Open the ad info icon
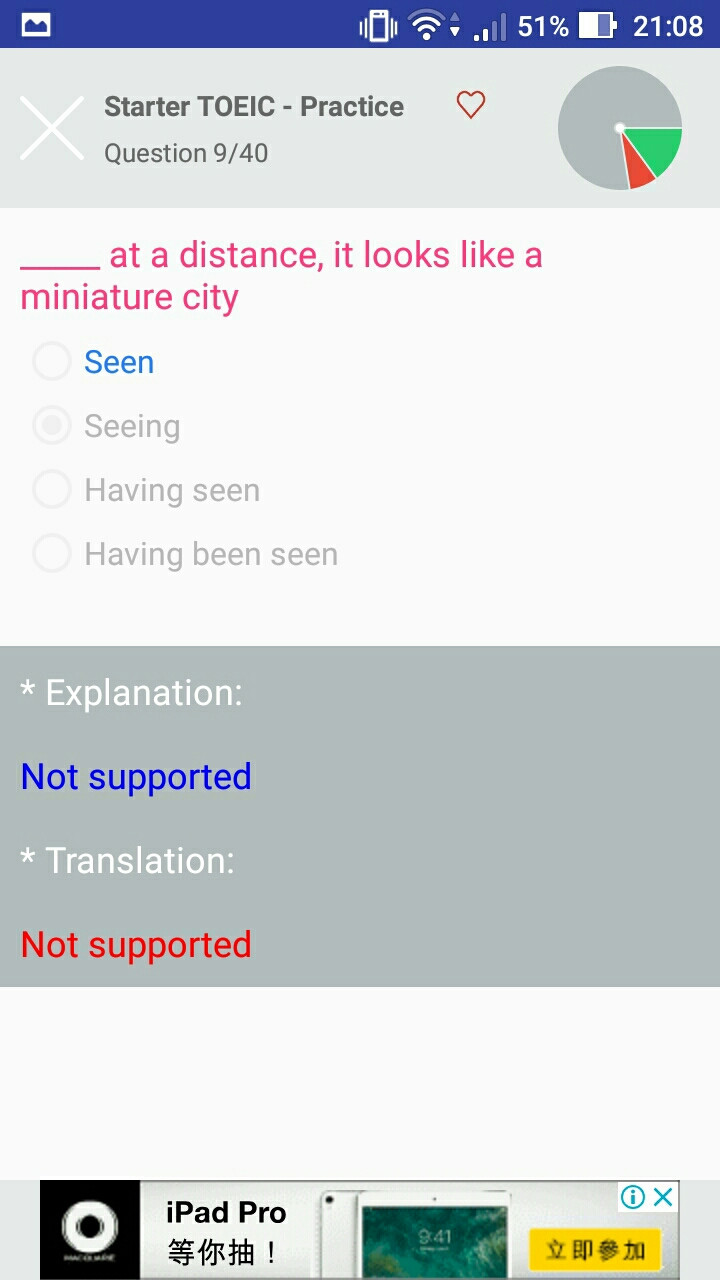Viewport: 720px width, 1280px height. click(633, 1197)
